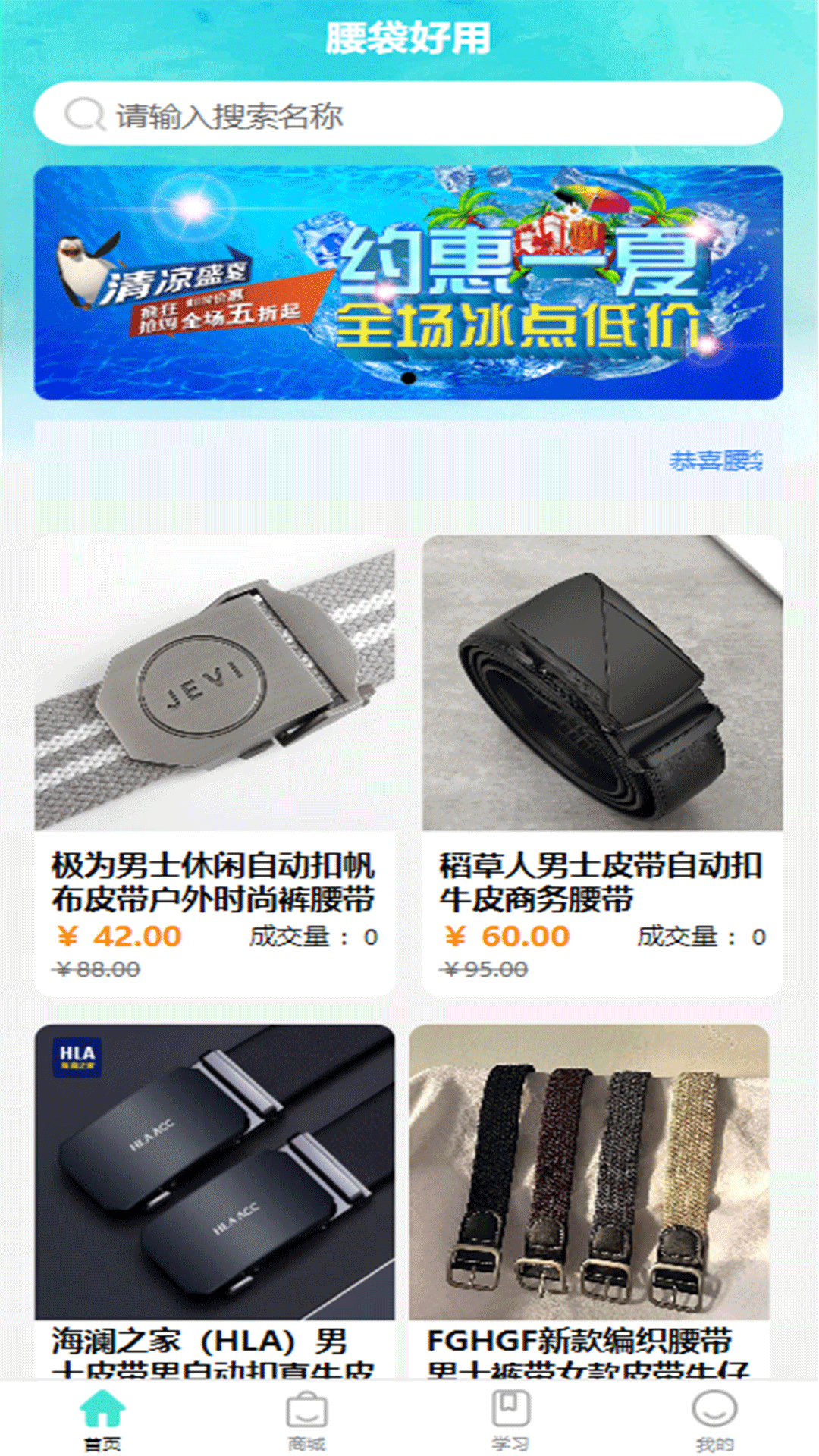Open the 极为男士休闲自动扣帆布皮带 product card
The image size is (819, 1456).
click(215, 764)
